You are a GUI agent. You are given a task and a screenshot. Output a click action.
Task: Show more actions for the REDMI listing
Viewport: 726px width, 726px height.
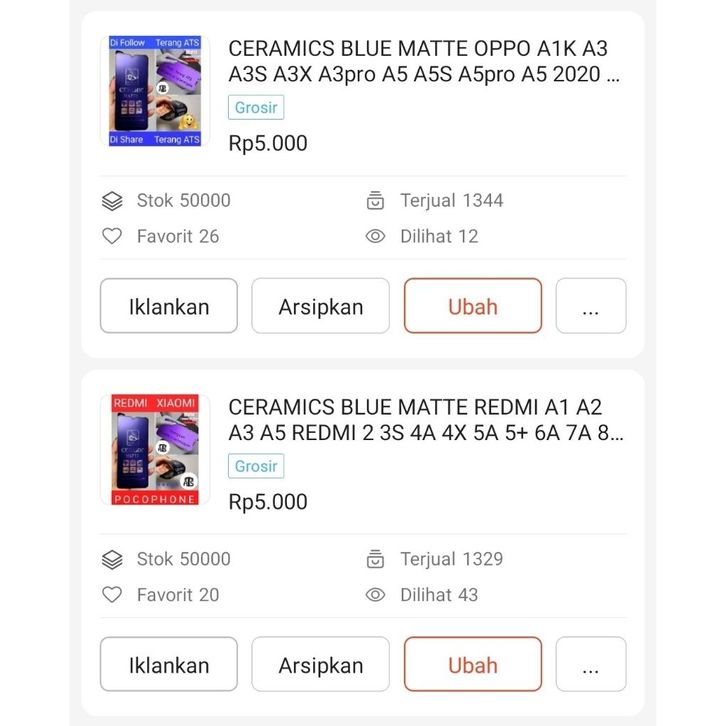(x=590, y=665)
